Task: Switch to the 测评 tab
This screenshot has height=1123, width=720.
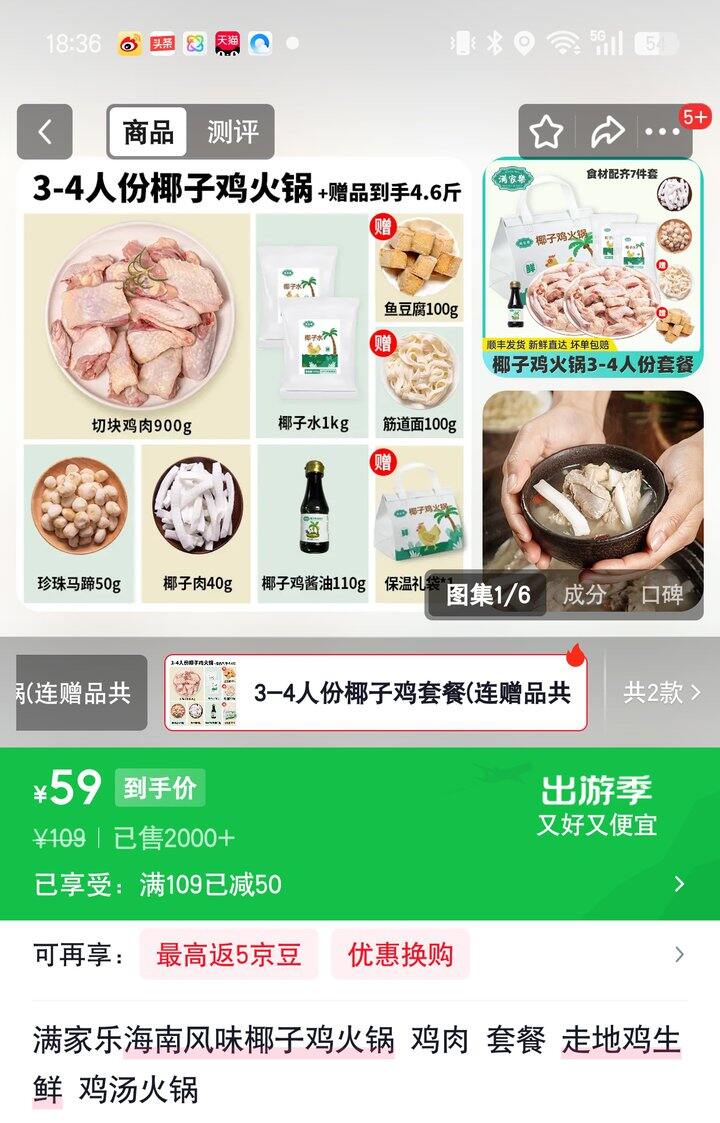Action: pyautogui.click(x=232, y=131)
